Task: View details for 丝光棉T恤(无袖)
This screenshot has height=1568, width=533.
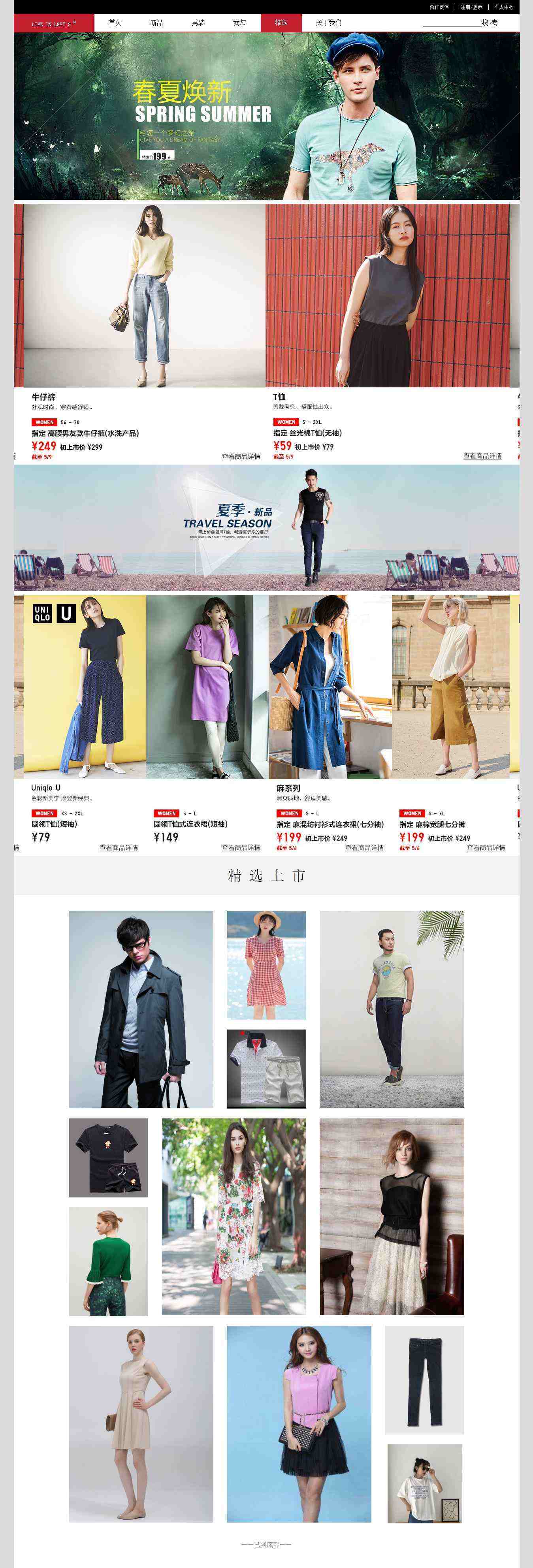Action: coord(482,455)
